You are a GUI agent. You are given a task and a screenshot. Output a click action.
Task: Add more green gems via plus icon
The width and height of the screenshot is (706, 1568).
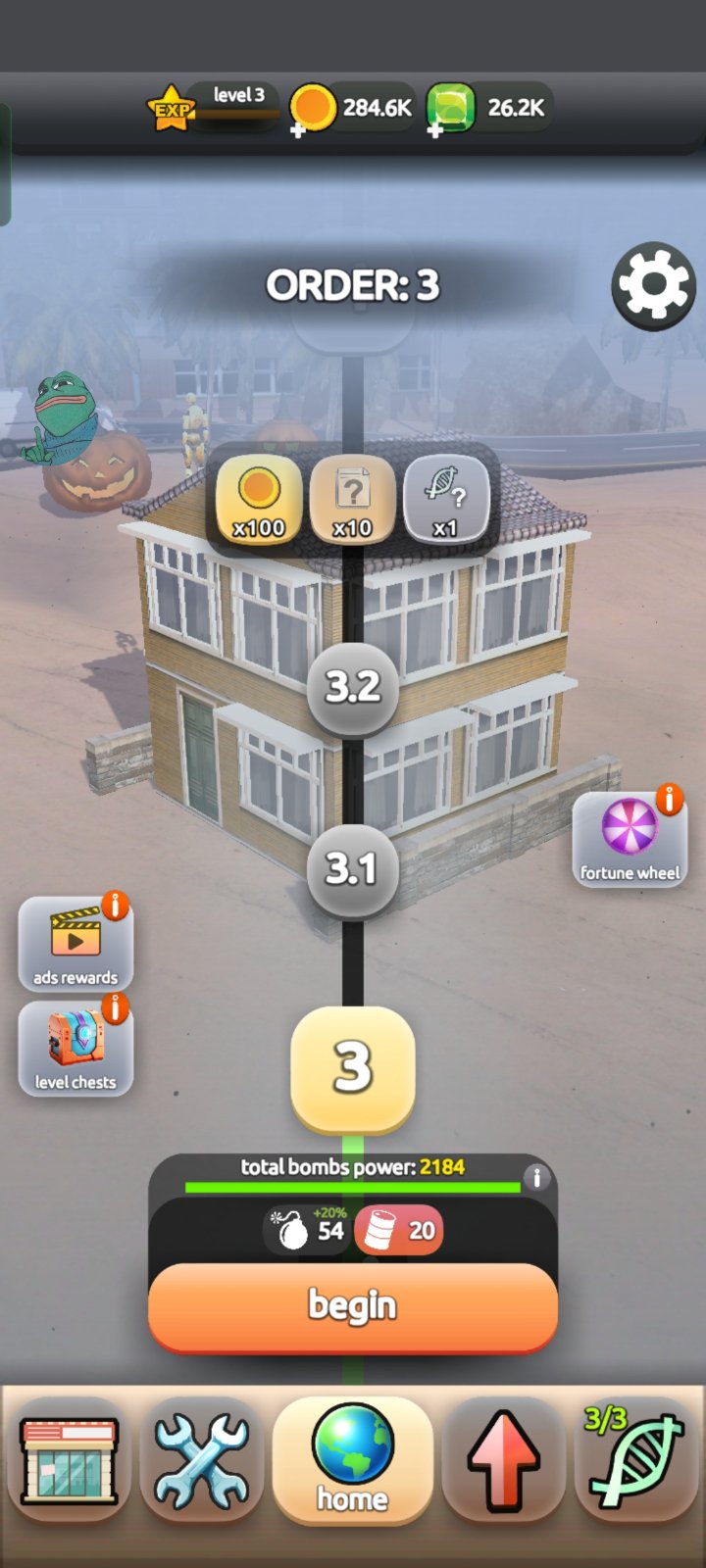point(435,129)
